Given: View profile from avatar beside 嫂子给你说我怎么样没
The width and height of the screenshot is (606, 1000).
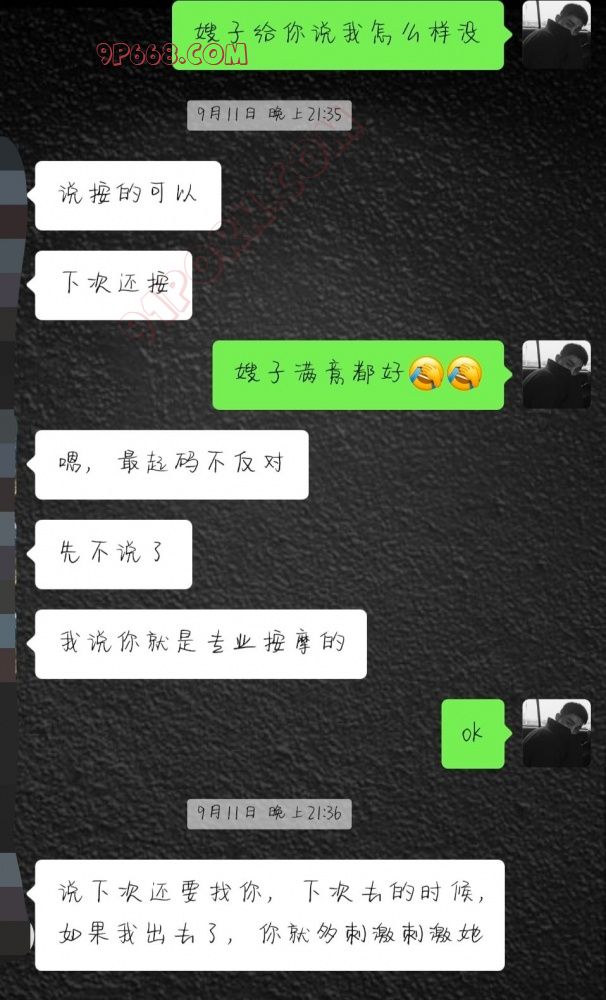Looking at the screenshot, I should [556, 34].
